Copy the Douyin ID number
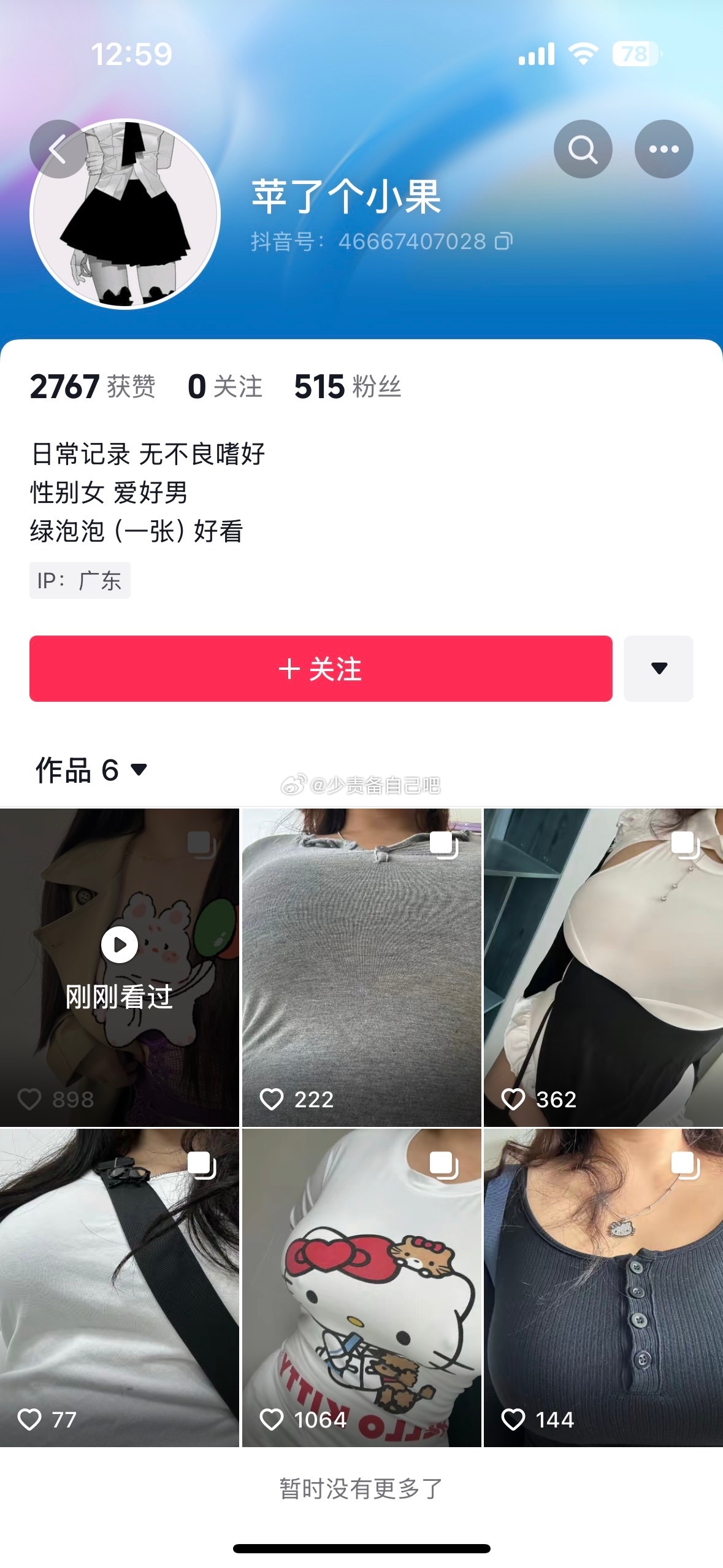Screen dimensions: 723x1568 tap(503, 242)
